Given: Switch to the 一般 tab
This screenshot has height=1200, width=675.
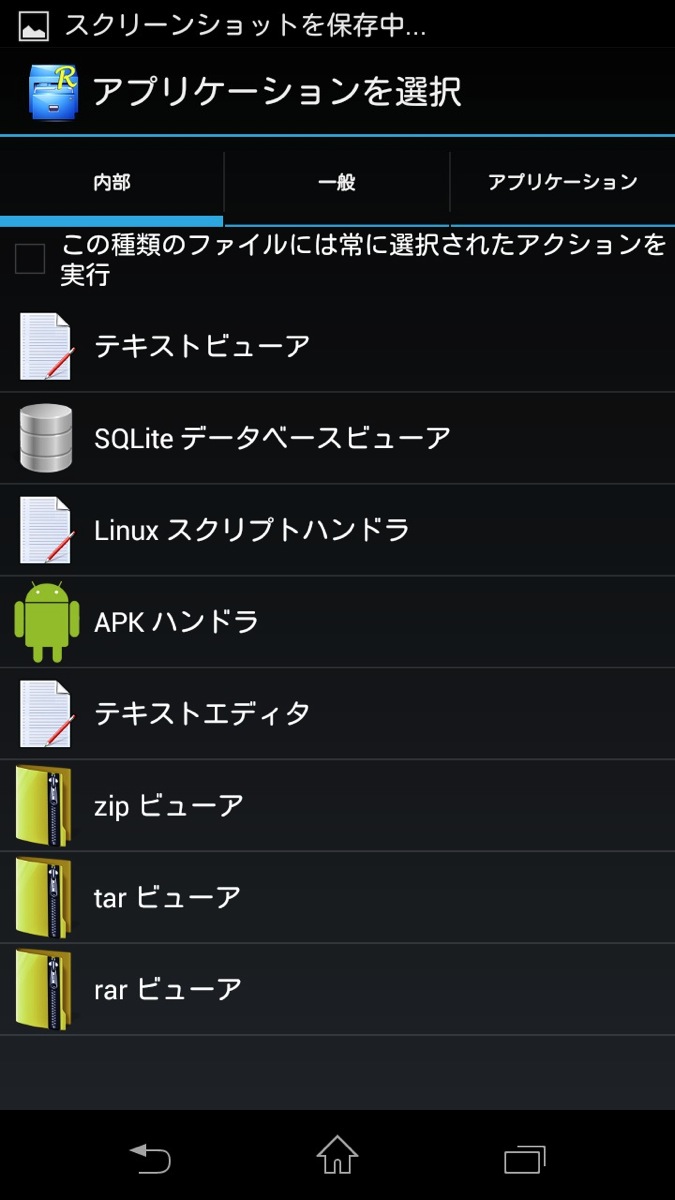Looking at the screenshot, I should 337,182.
